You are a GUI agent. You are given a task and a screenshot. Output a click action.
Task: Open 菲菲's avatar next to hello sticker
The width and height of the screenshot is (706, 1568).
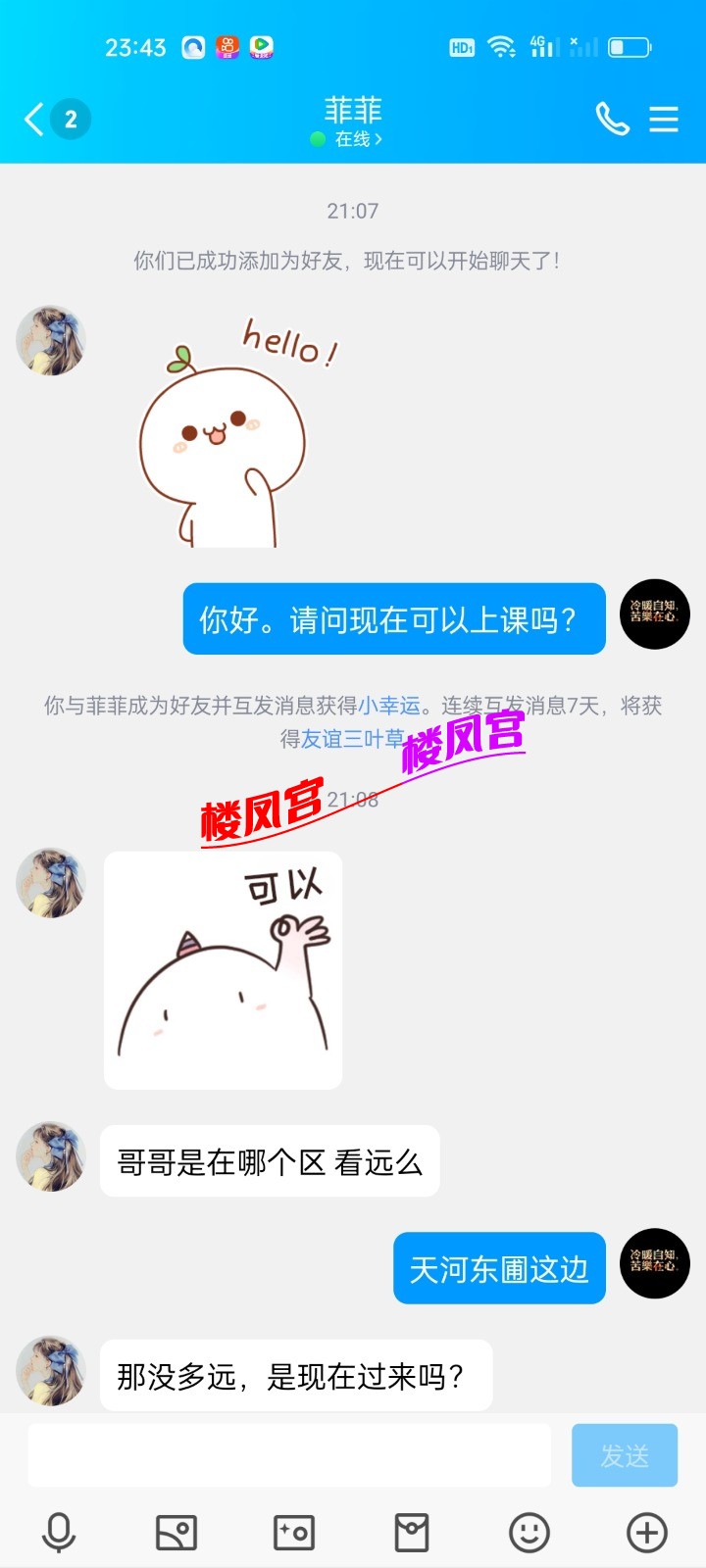point(51,341)
